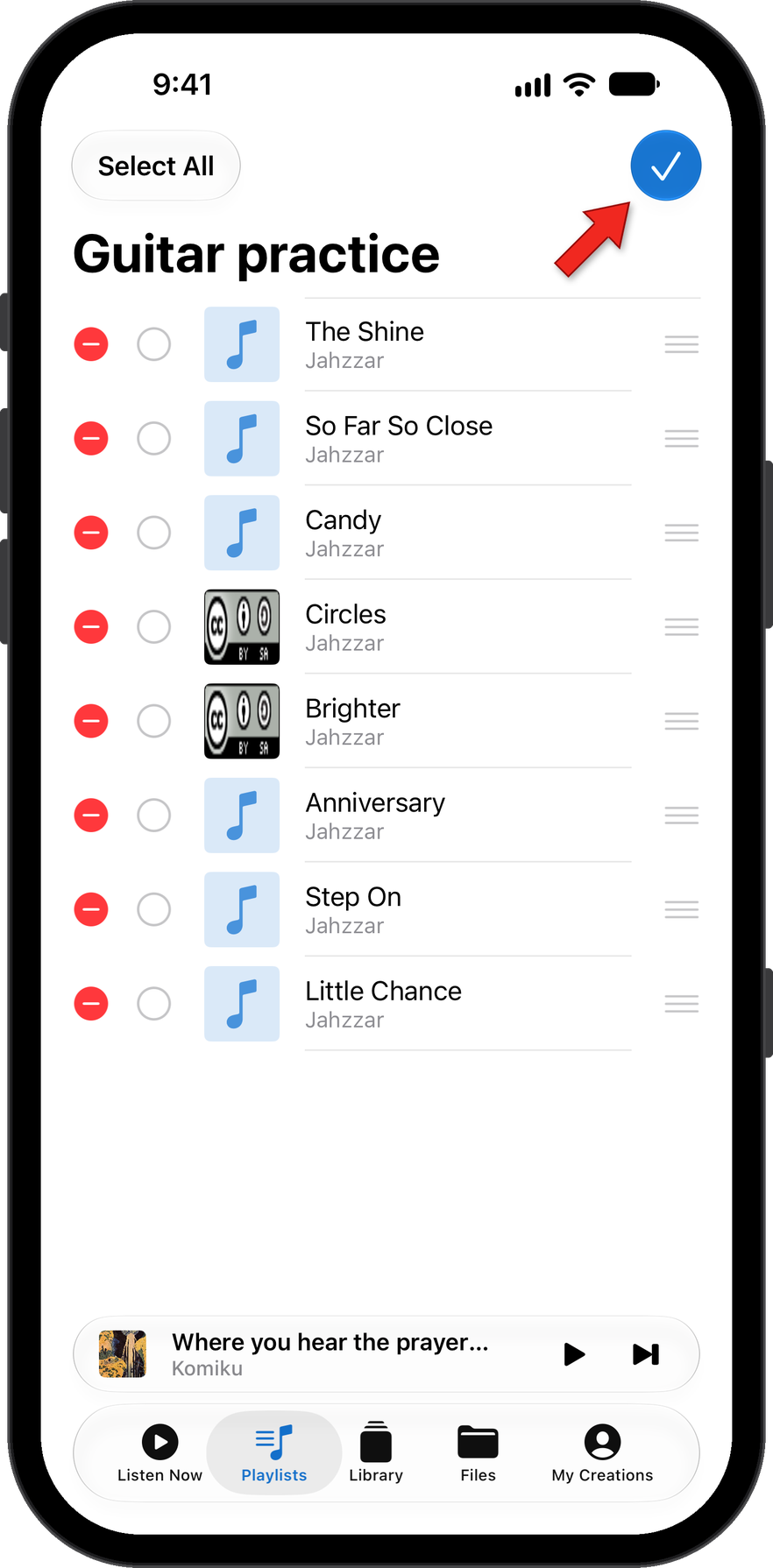Tap the Playlists tab

(274, 1453)
